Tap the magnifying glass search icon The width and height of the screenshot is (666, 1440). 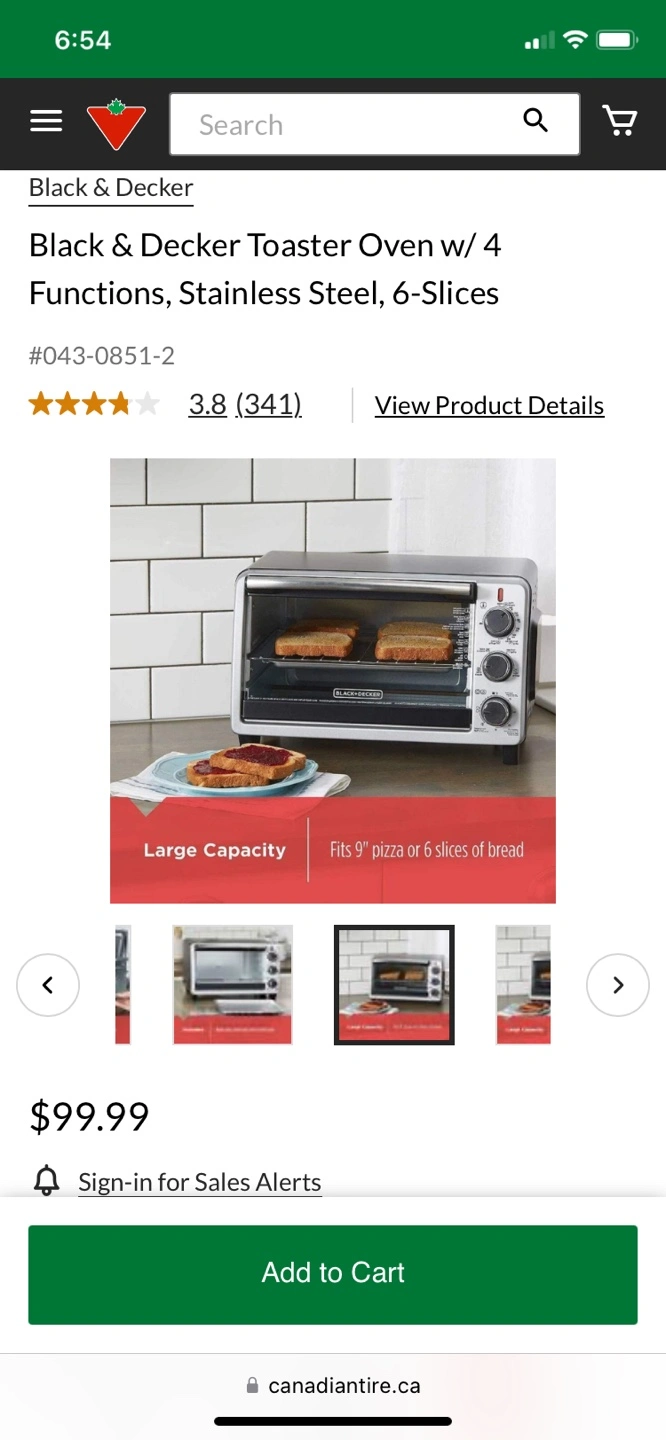pos(536,121)
